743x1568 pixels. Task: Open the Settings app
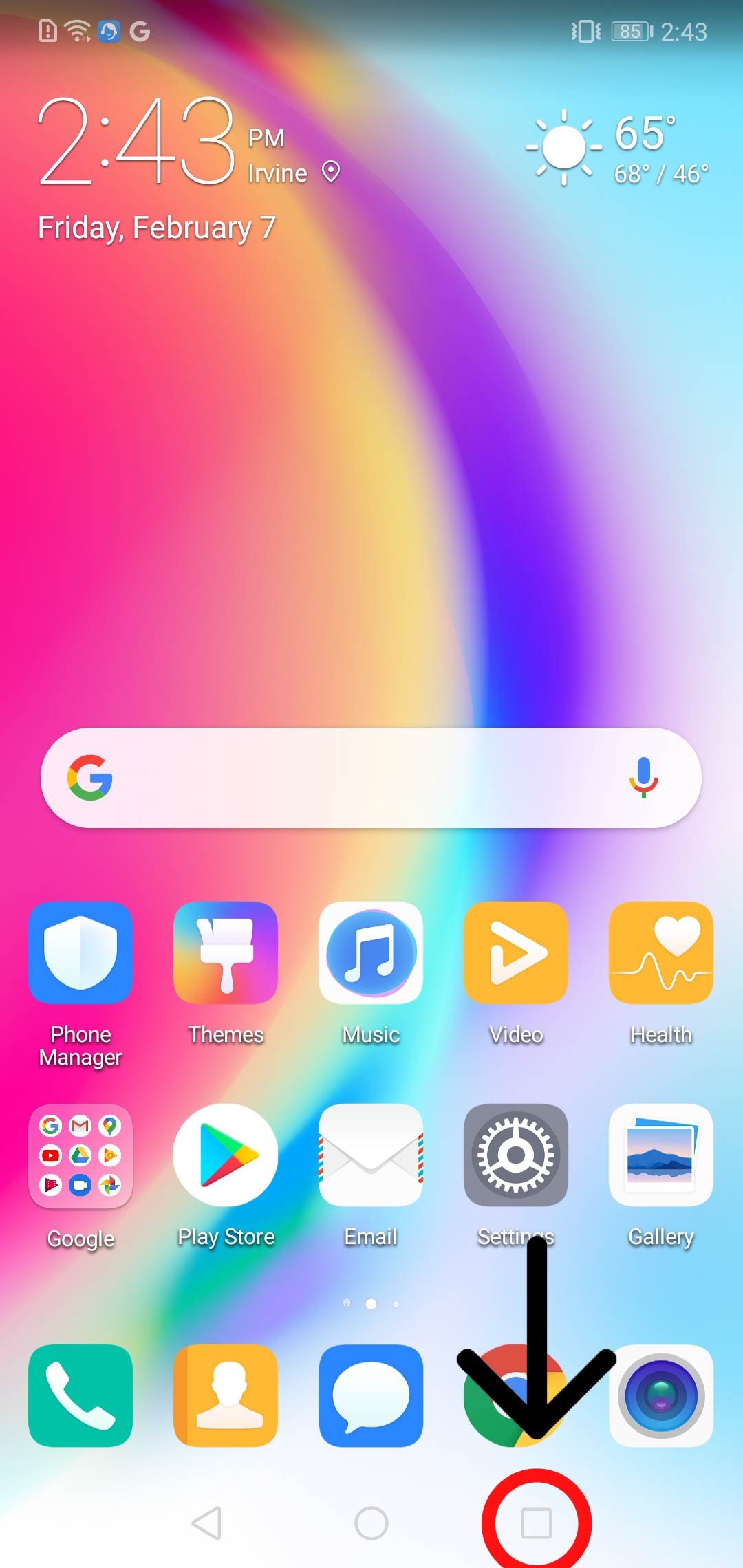[516, 1155]
